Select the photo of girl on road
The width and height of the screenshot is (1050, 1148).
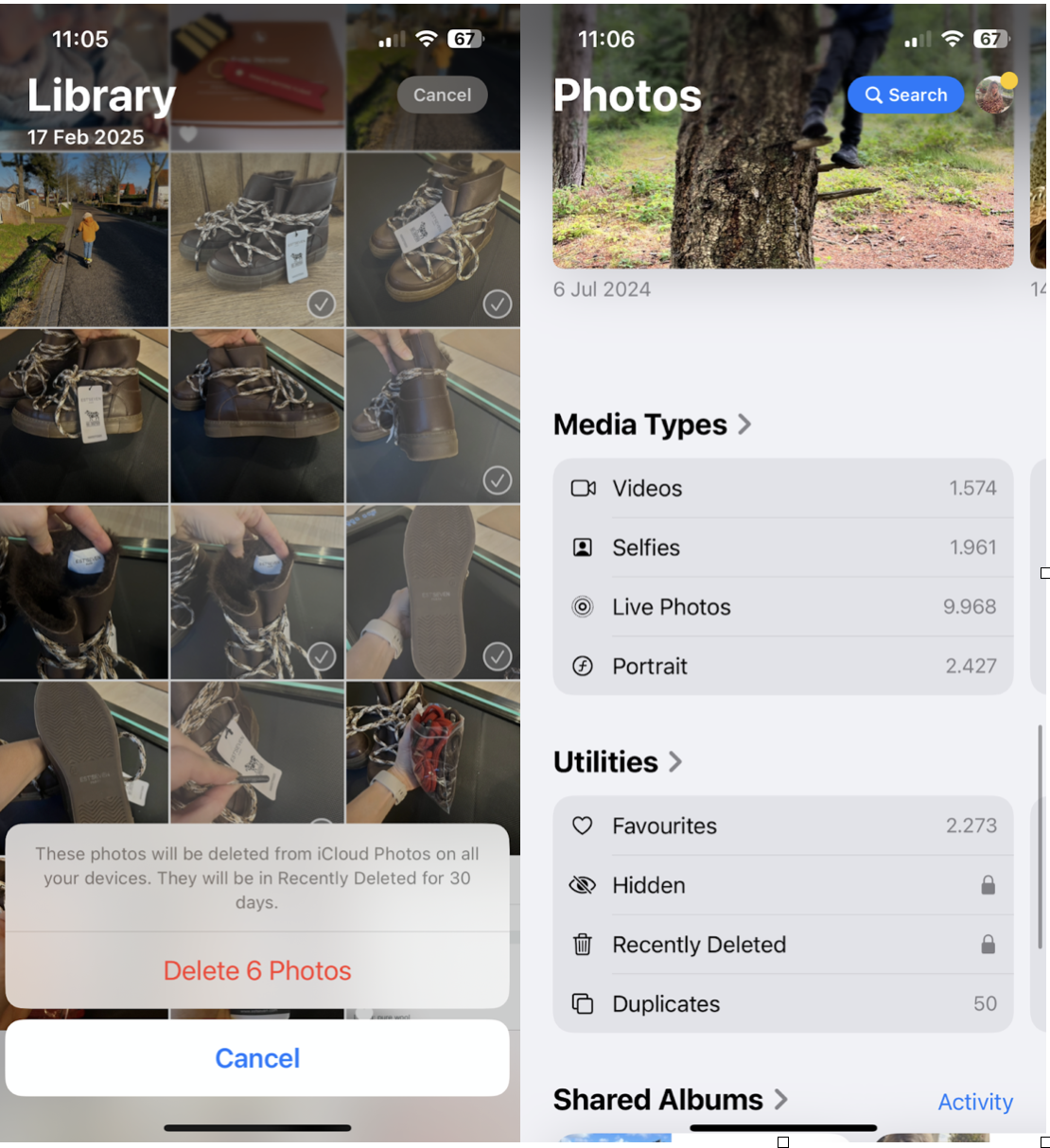pos(84,240)
